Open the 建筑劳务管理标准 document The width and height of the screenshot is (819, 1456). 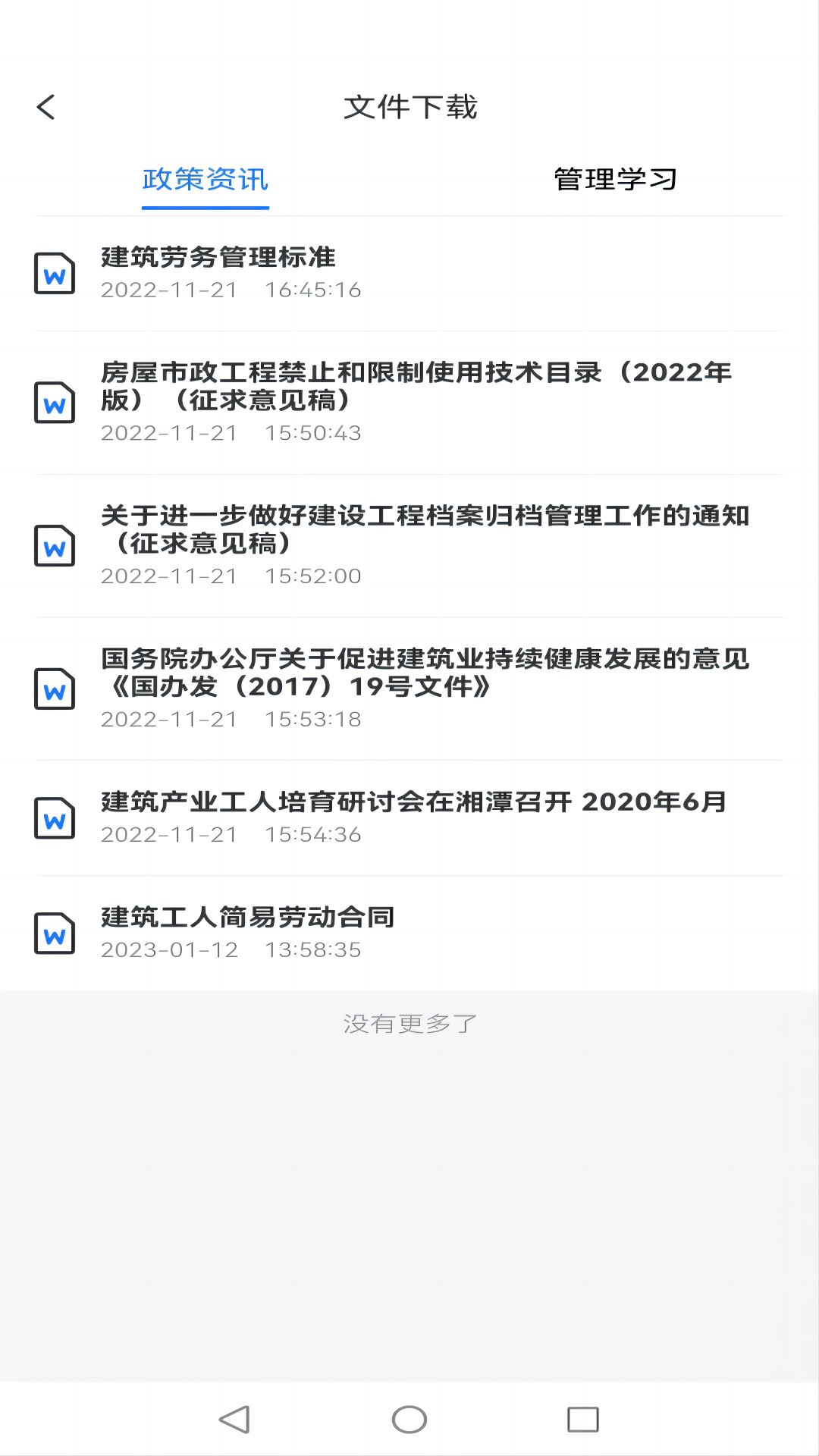coord(219,256)
